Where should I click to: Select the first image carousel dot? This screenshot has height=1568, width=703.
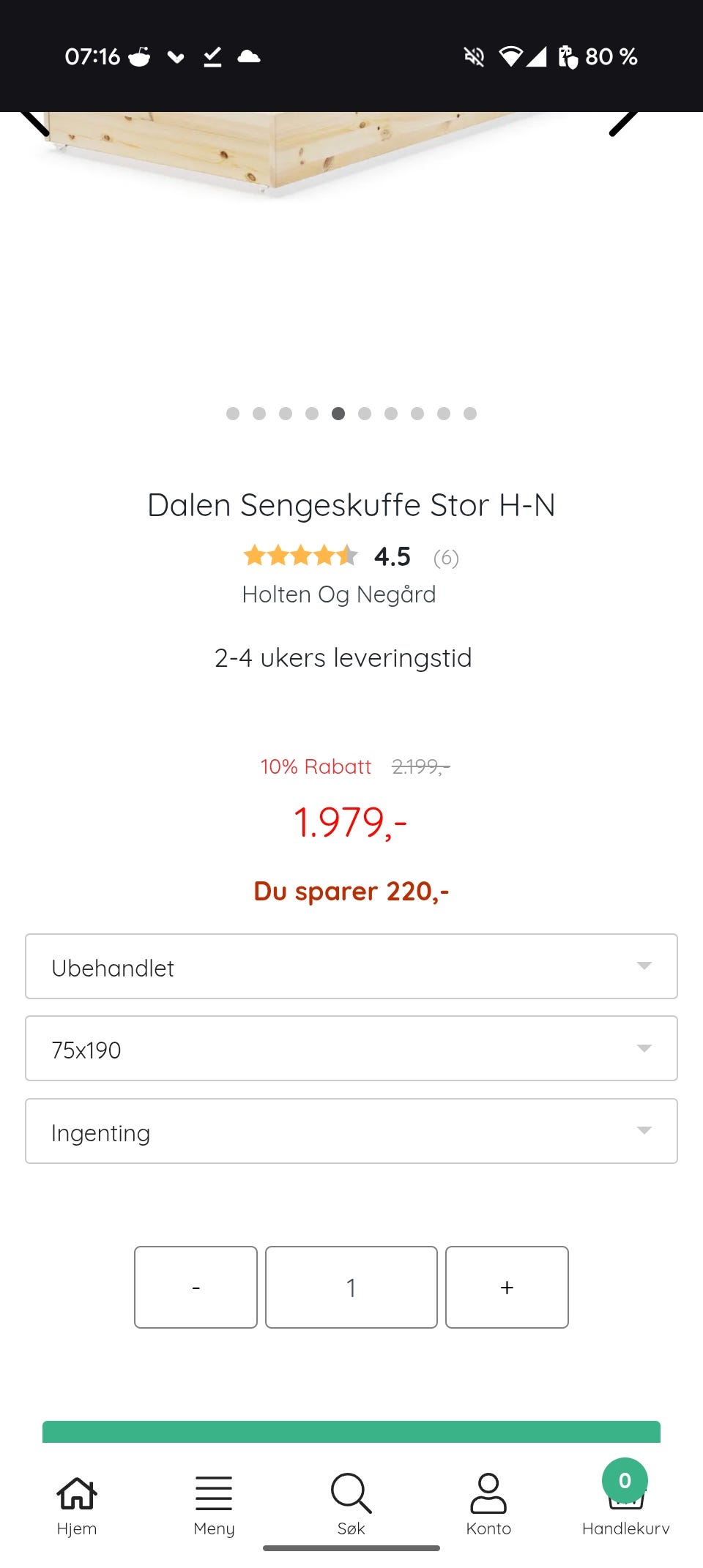233,414
